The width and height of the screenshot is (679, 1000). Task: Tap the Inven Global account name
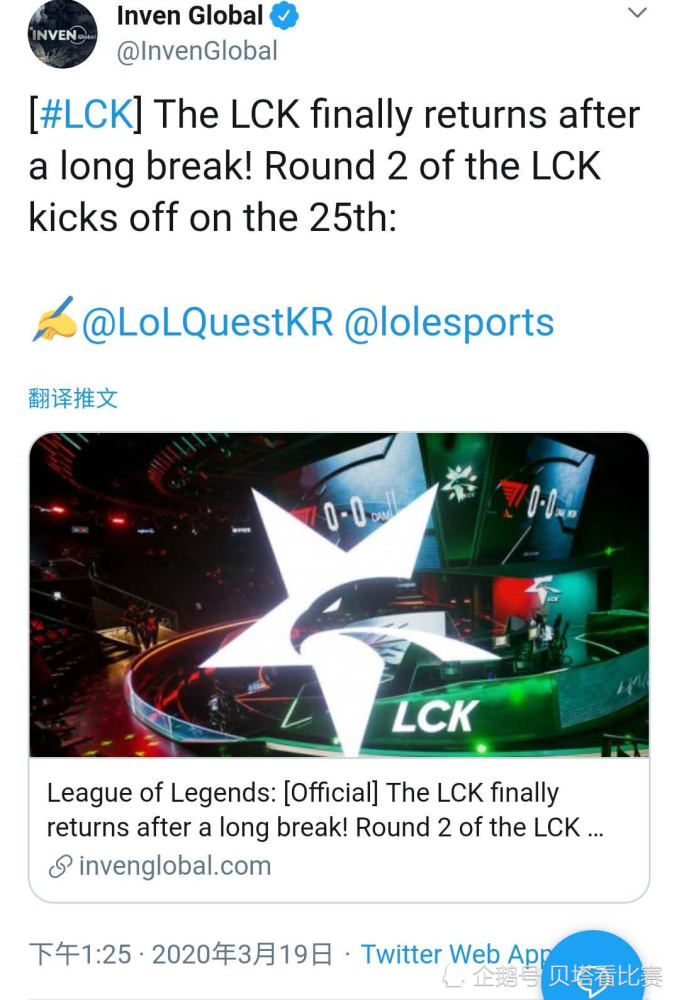pyautogui.click(x=190, y=16)
